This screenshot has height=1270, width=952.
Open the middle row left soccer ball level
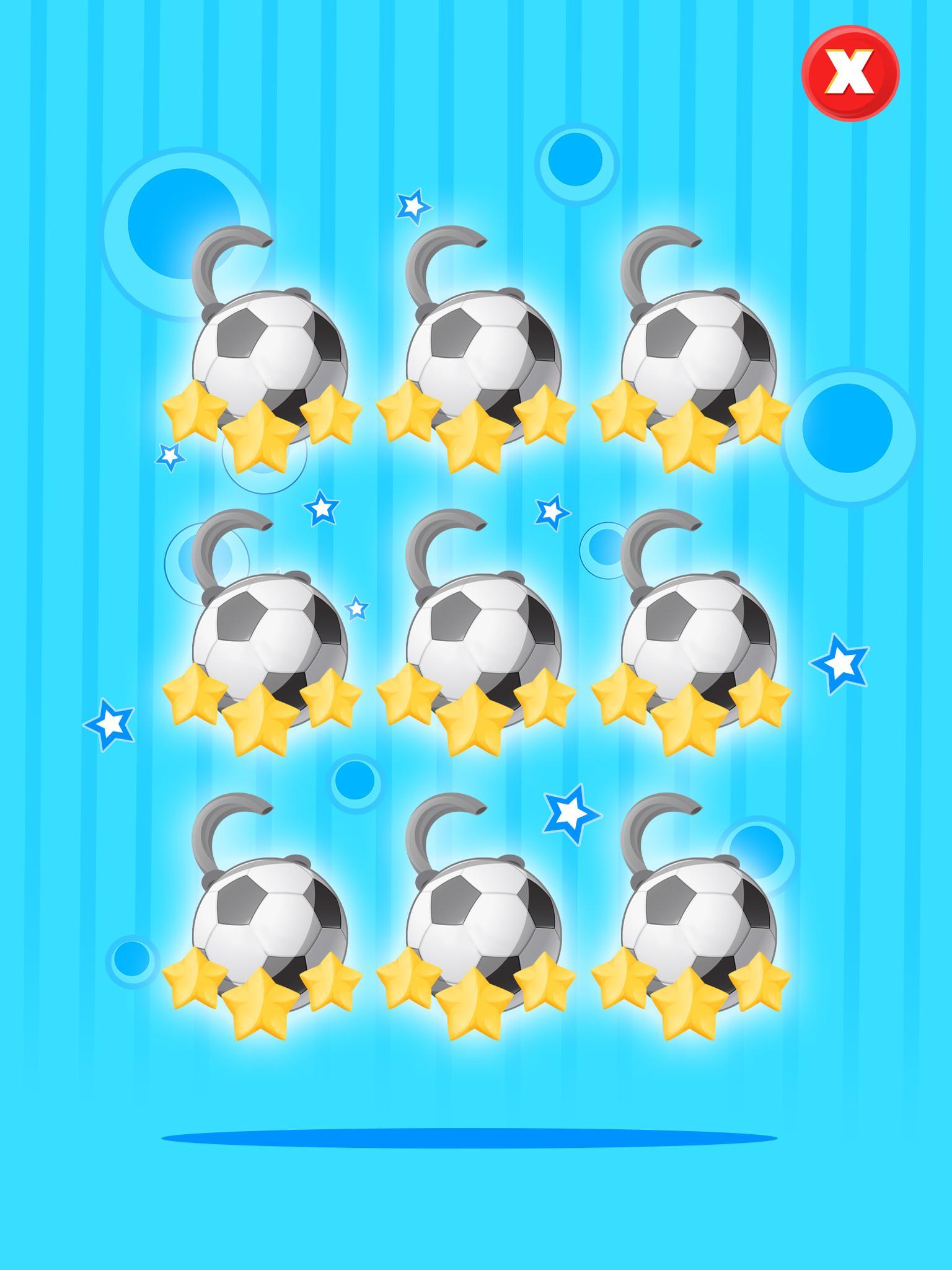click(x=268, y=642)
